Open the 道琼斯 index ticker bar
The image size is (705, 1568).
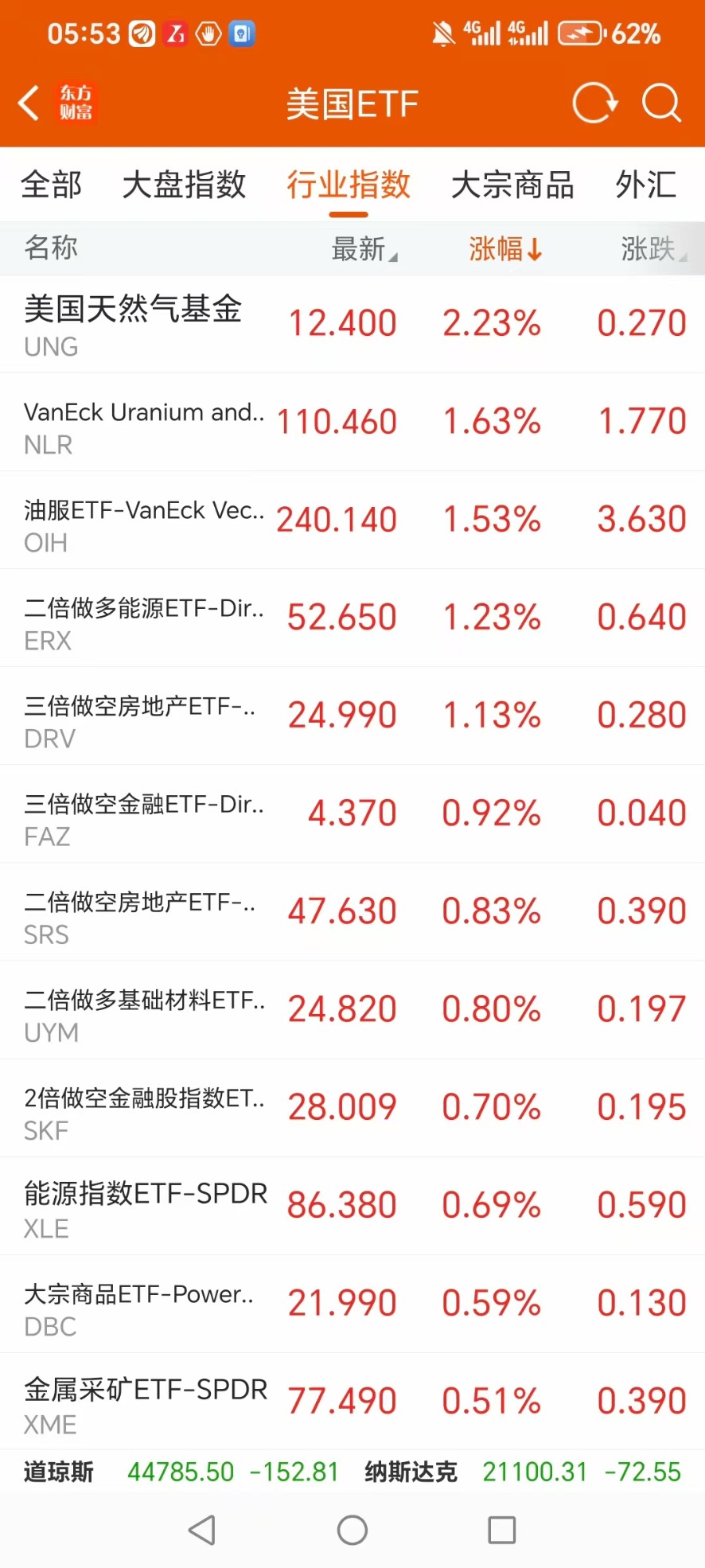[181, 1472]
